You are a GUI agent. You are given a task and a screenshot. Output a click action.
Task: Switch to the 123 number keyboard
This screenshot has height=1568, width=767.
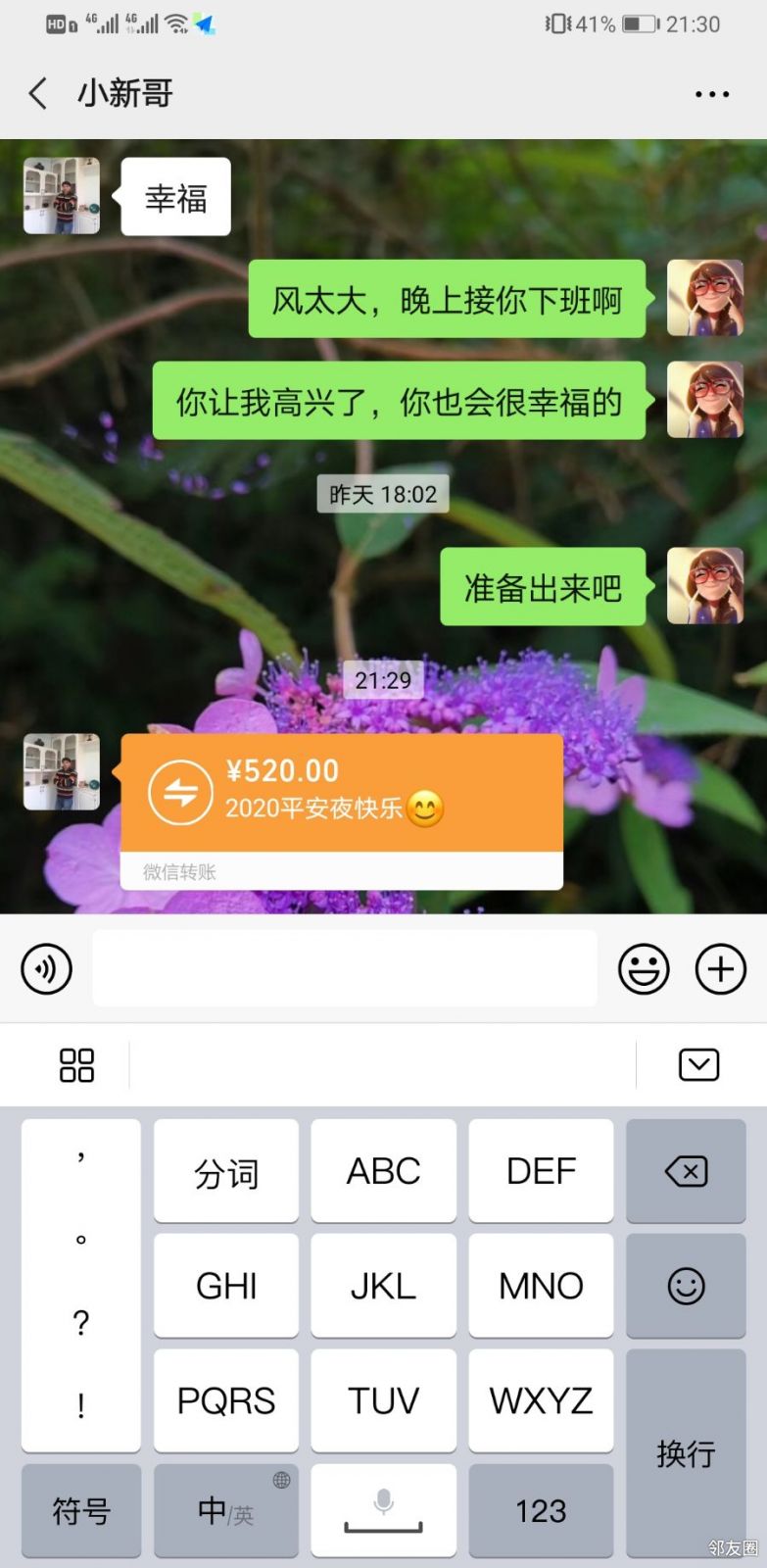[541, 1510]
